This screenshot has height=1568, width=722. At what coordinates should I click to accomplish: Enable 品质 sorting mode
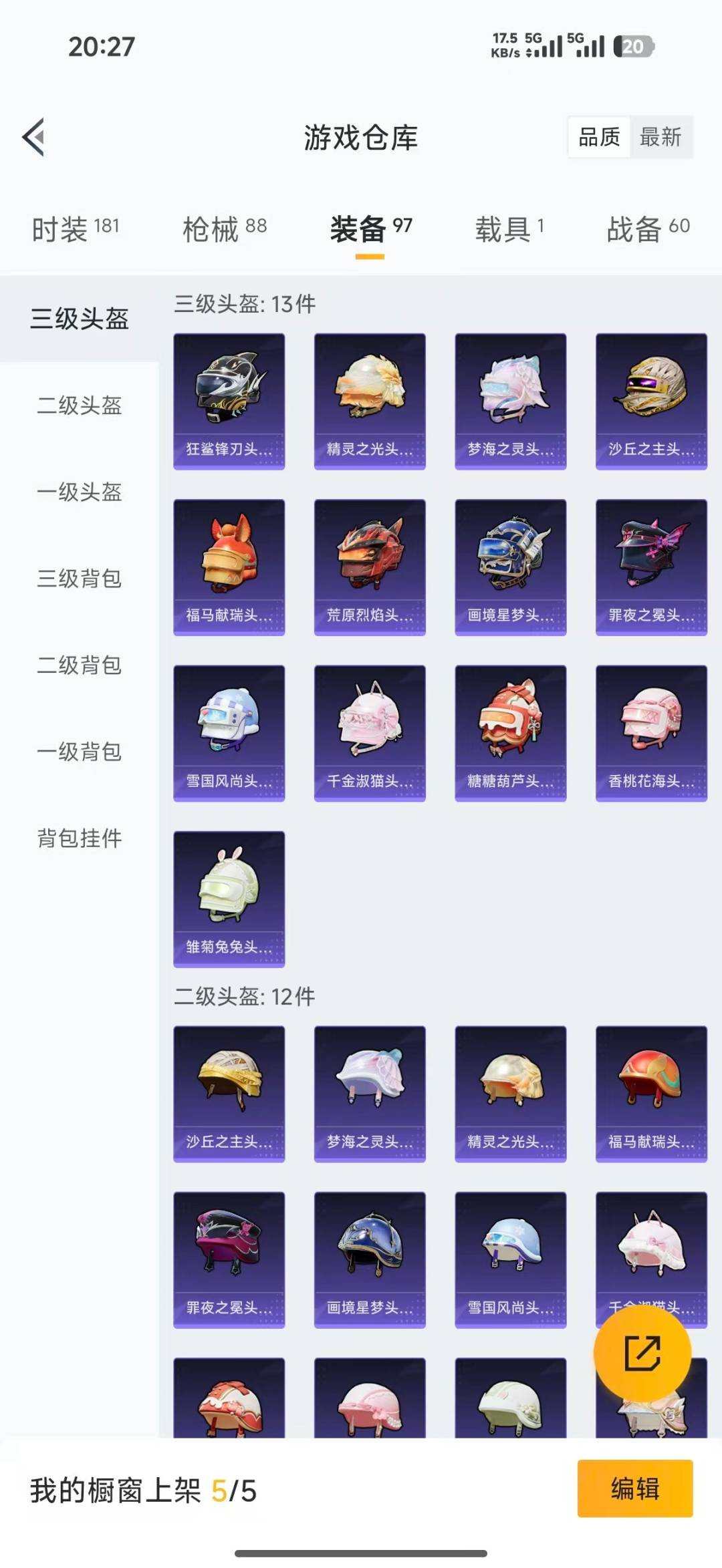[x=598, y=137]
